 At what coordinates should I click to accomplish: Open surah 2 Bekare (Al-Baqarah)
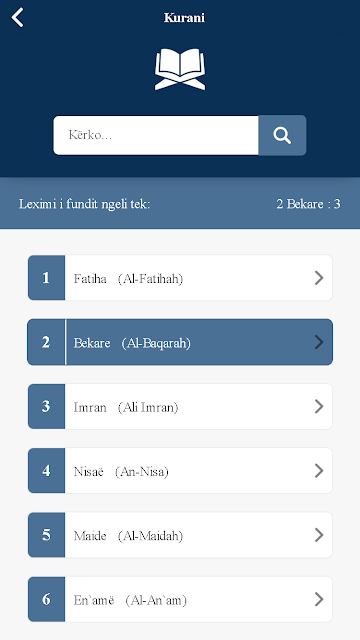[x=180, y=342]
